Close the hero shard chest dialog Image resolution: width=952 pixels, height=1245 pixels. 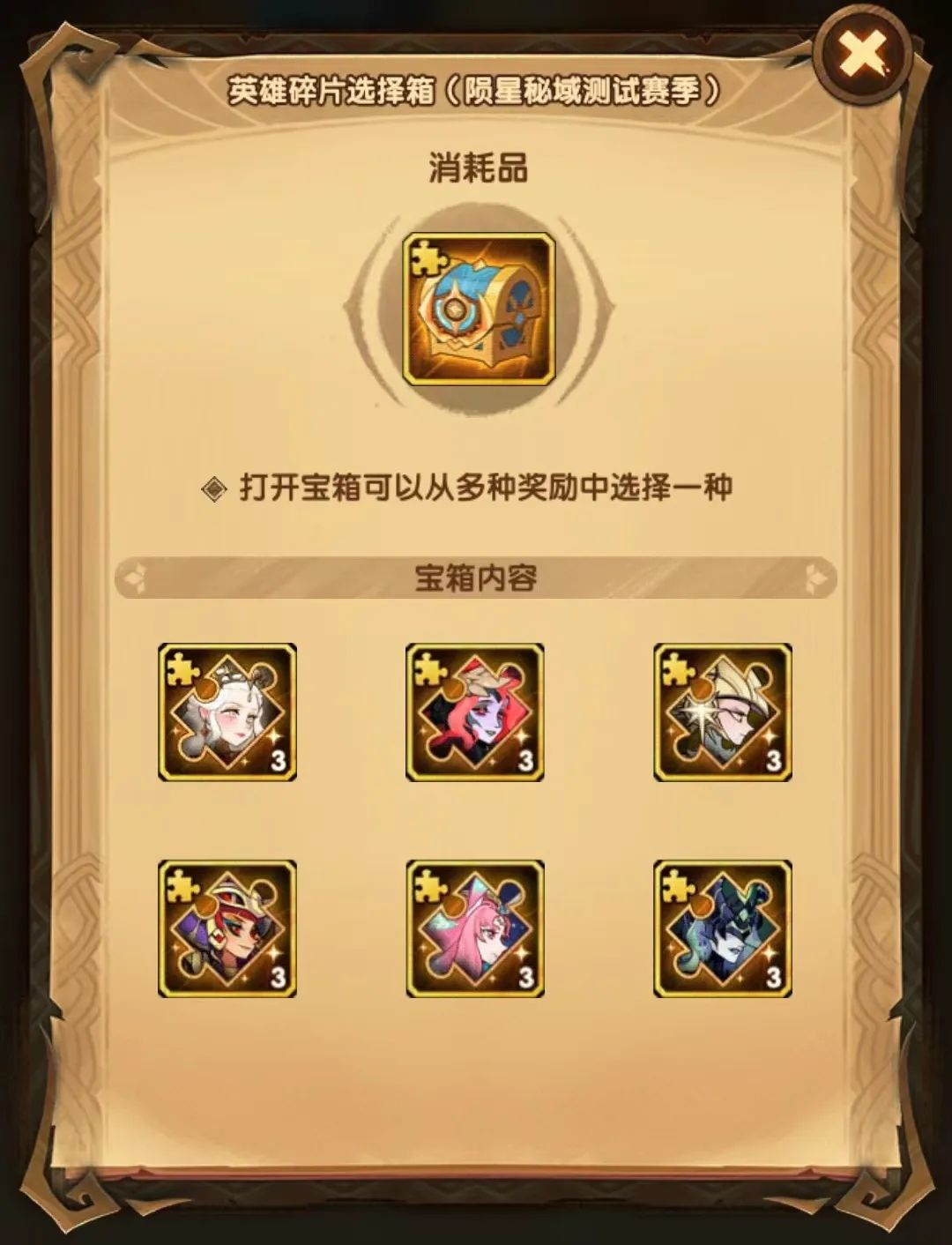click(x=863, y=58)
